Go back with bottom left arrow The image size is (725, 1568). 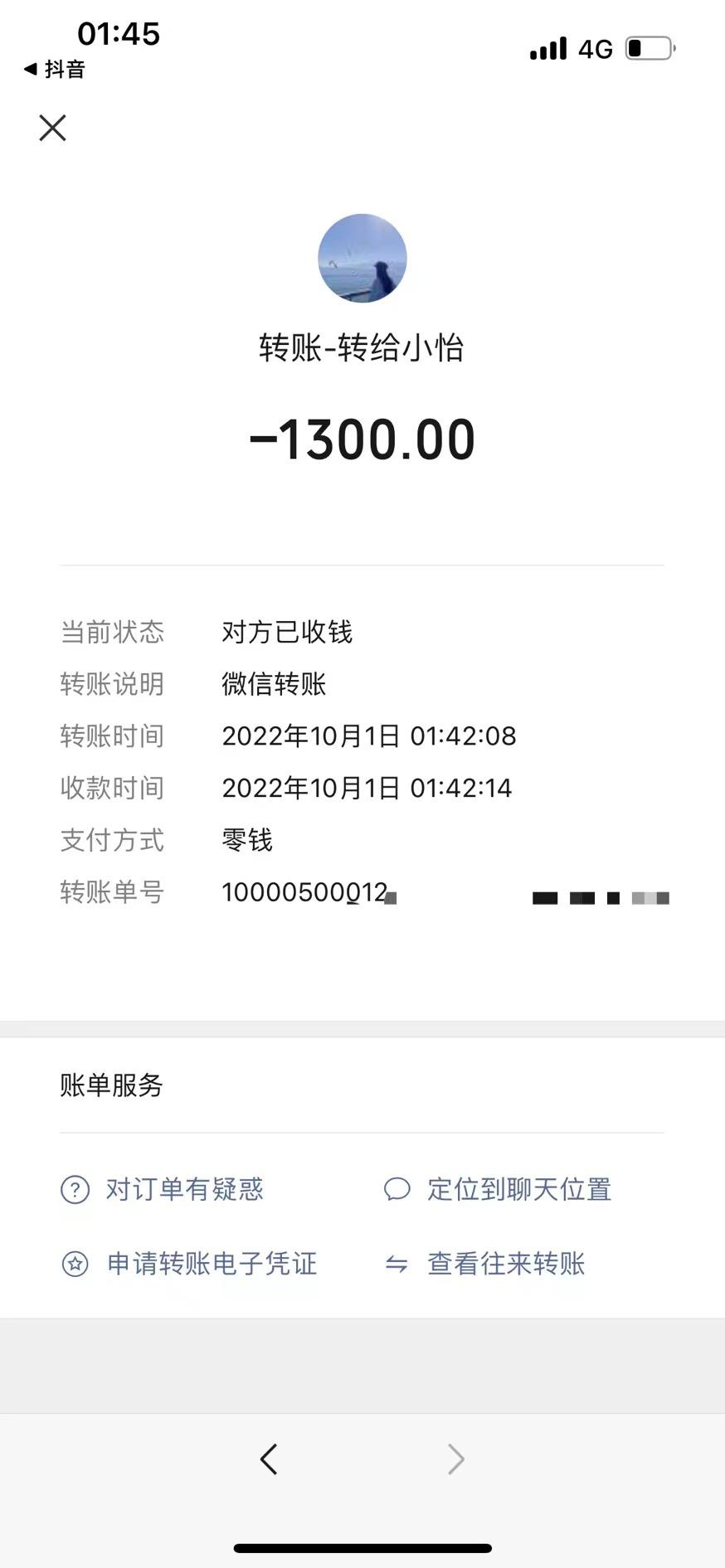coord(268,1459)
